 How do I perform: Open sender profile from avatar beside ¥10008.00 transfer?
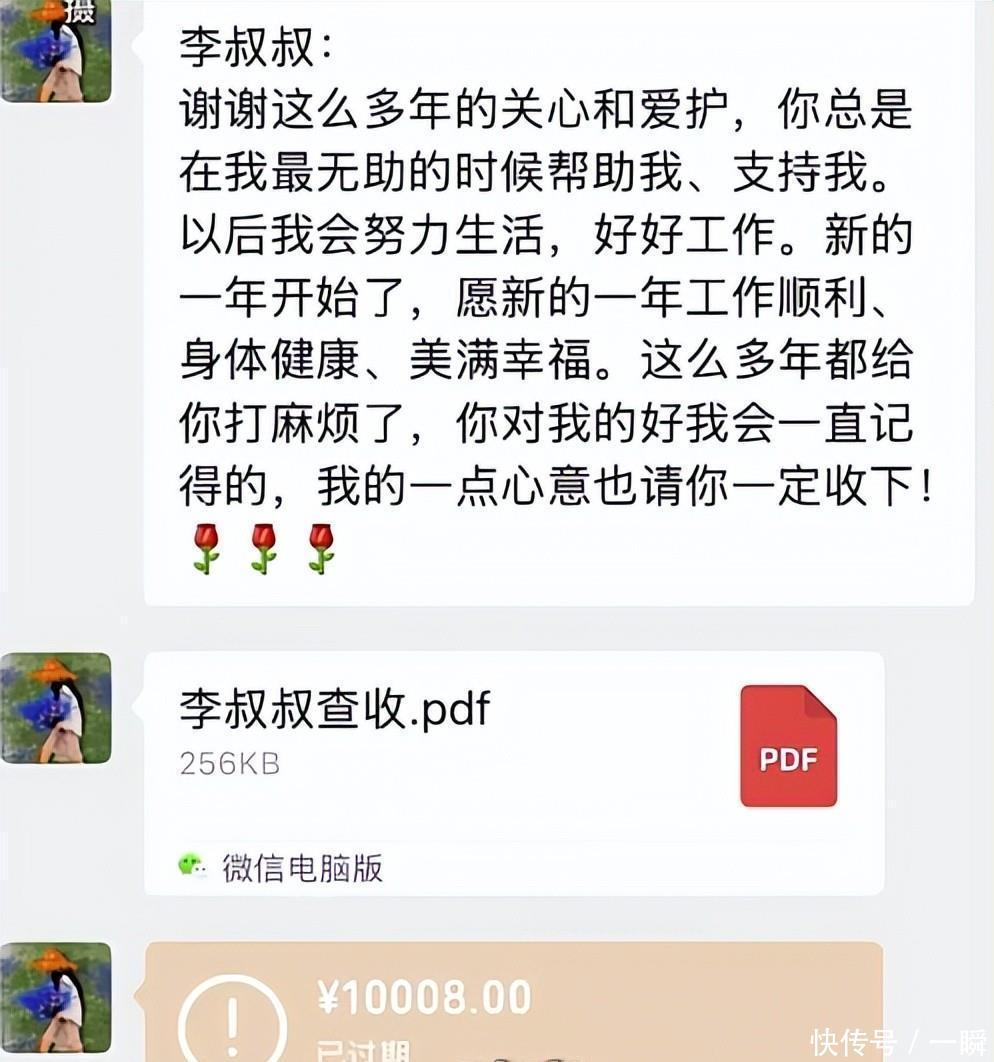[56, 1000]
